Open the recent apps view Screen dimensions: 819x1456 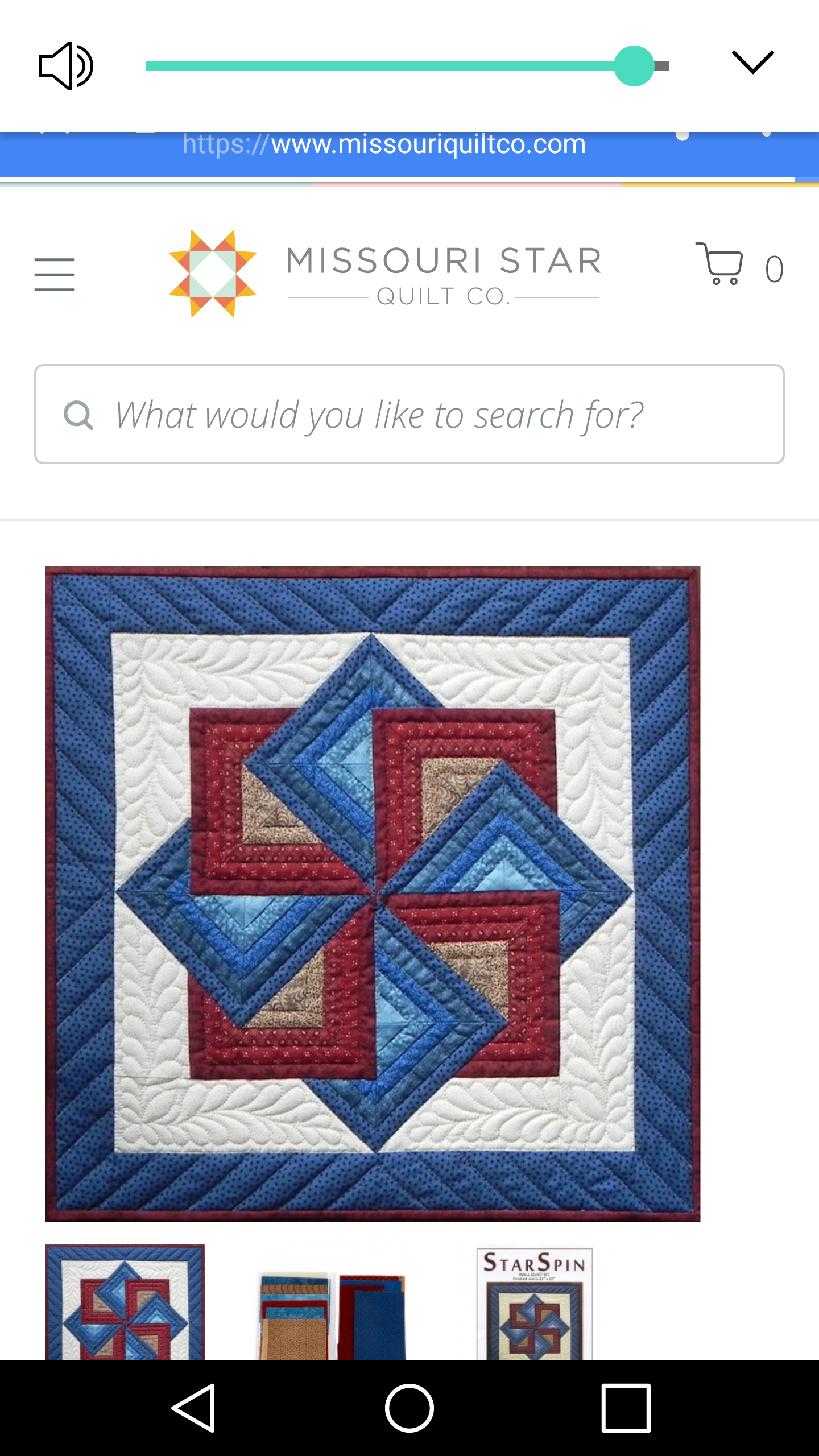[626, 1408]
